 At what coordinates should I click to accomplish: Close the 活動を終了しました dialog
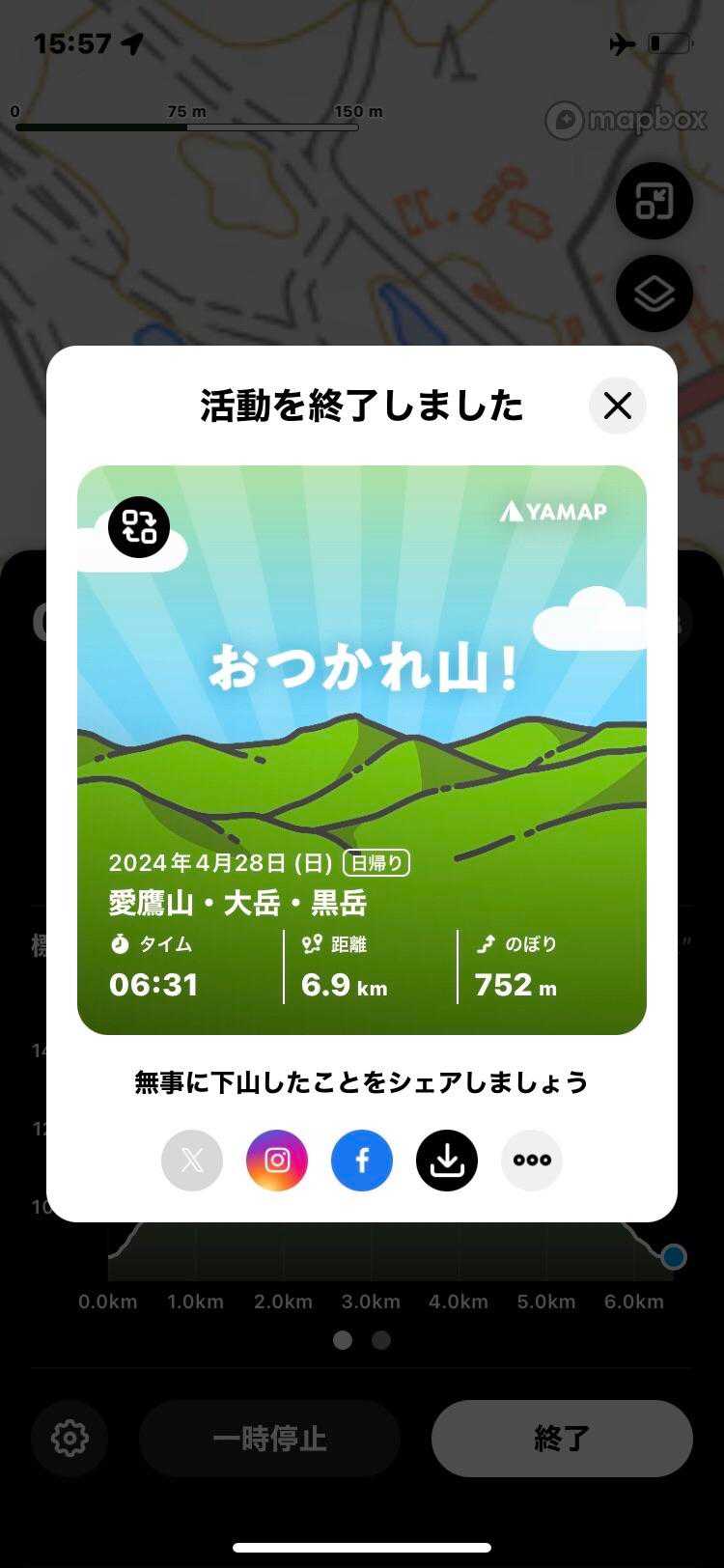click(x=617, y=406)
